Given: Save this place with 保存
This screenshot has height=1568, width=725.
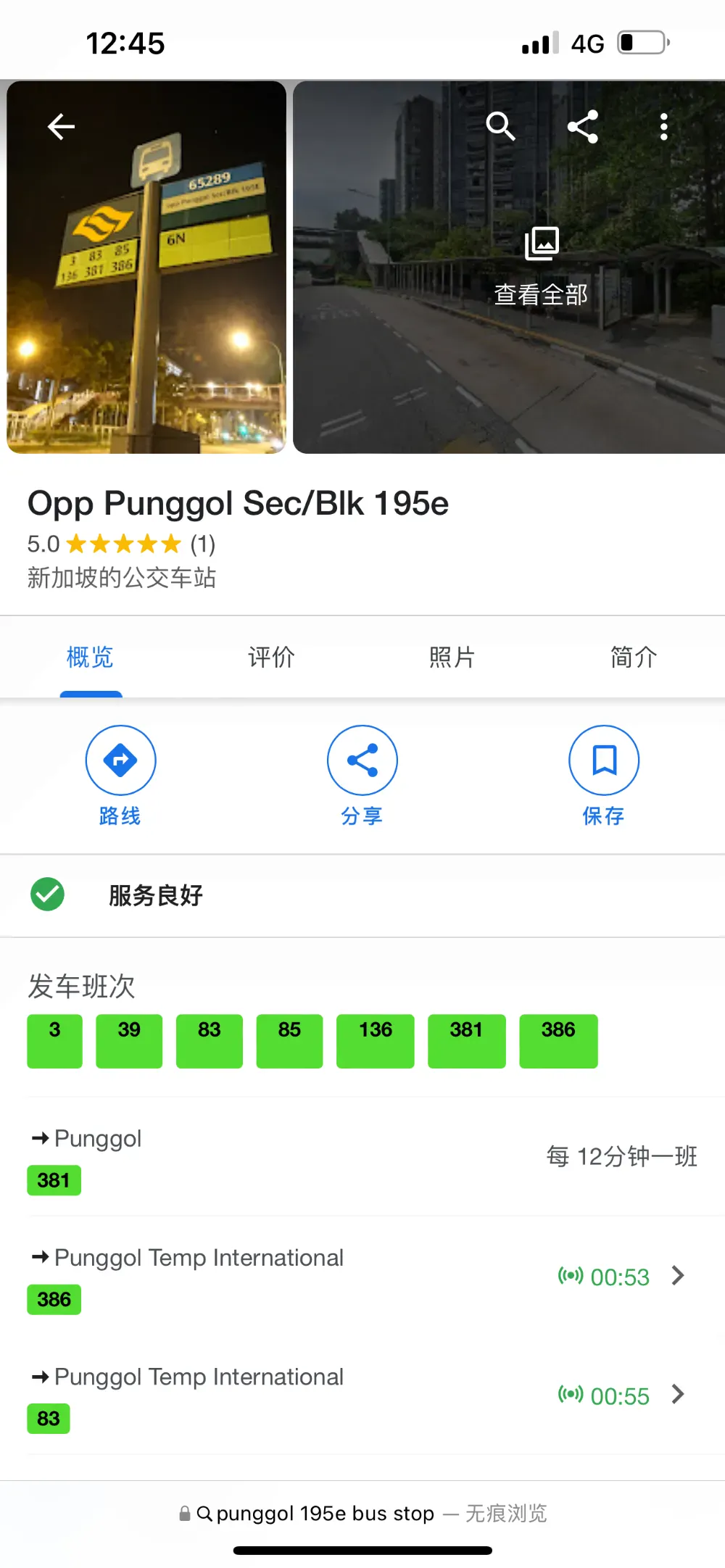Looking at the screenshot, I should 603,776.
